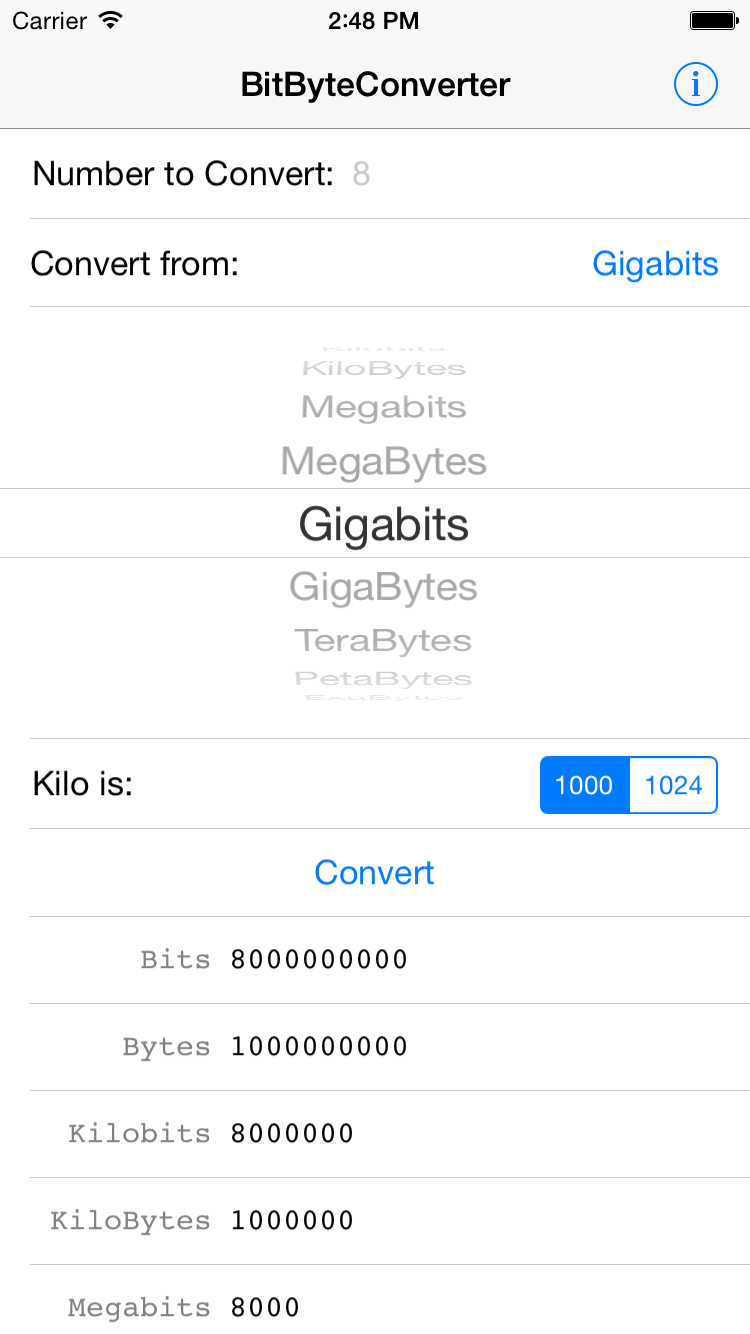Tap the Convert button
This screenshot has height=1334, width=750.
point(375,873)
